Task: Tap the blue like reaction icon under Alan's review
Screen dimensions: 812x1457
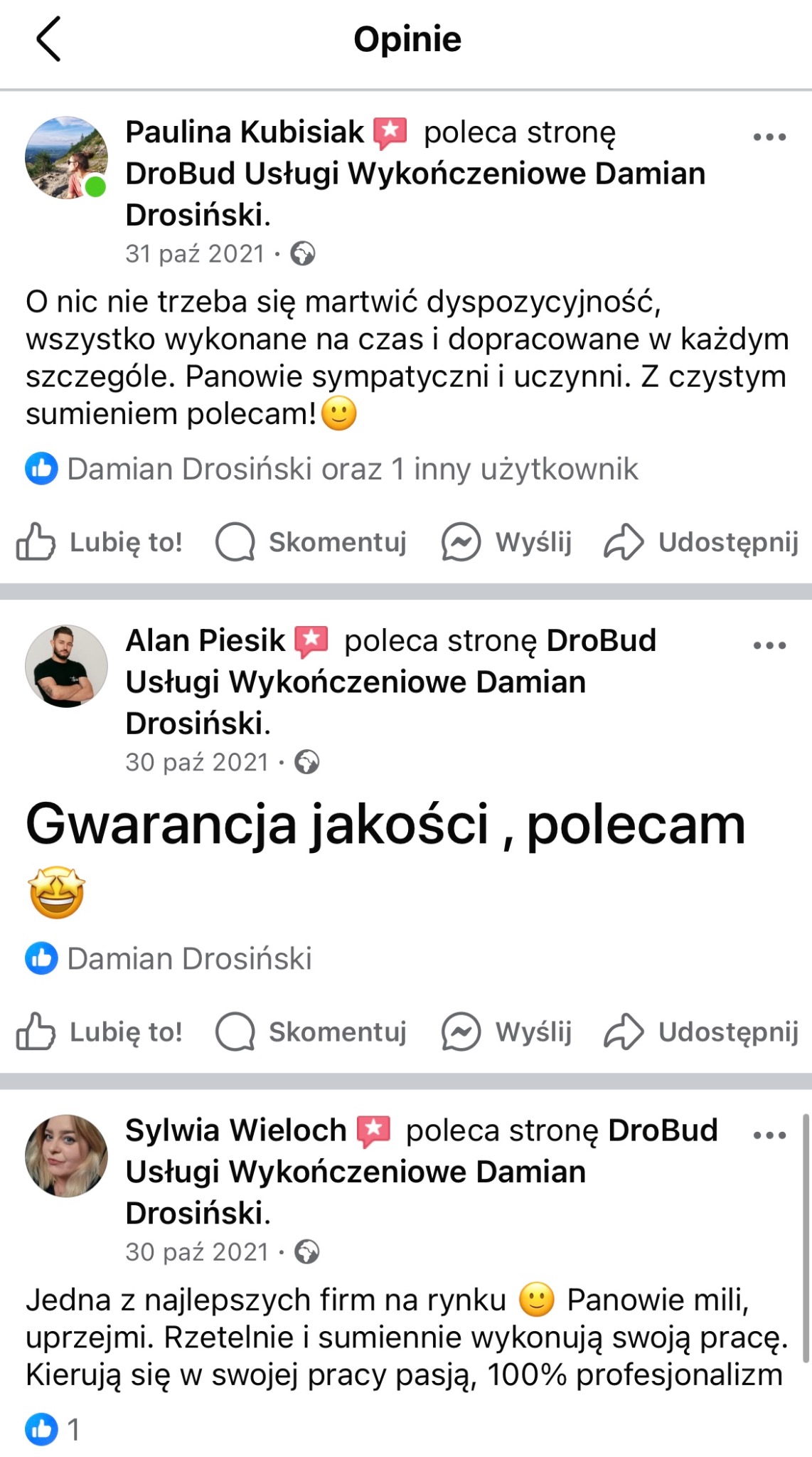Action: (43, 959)
